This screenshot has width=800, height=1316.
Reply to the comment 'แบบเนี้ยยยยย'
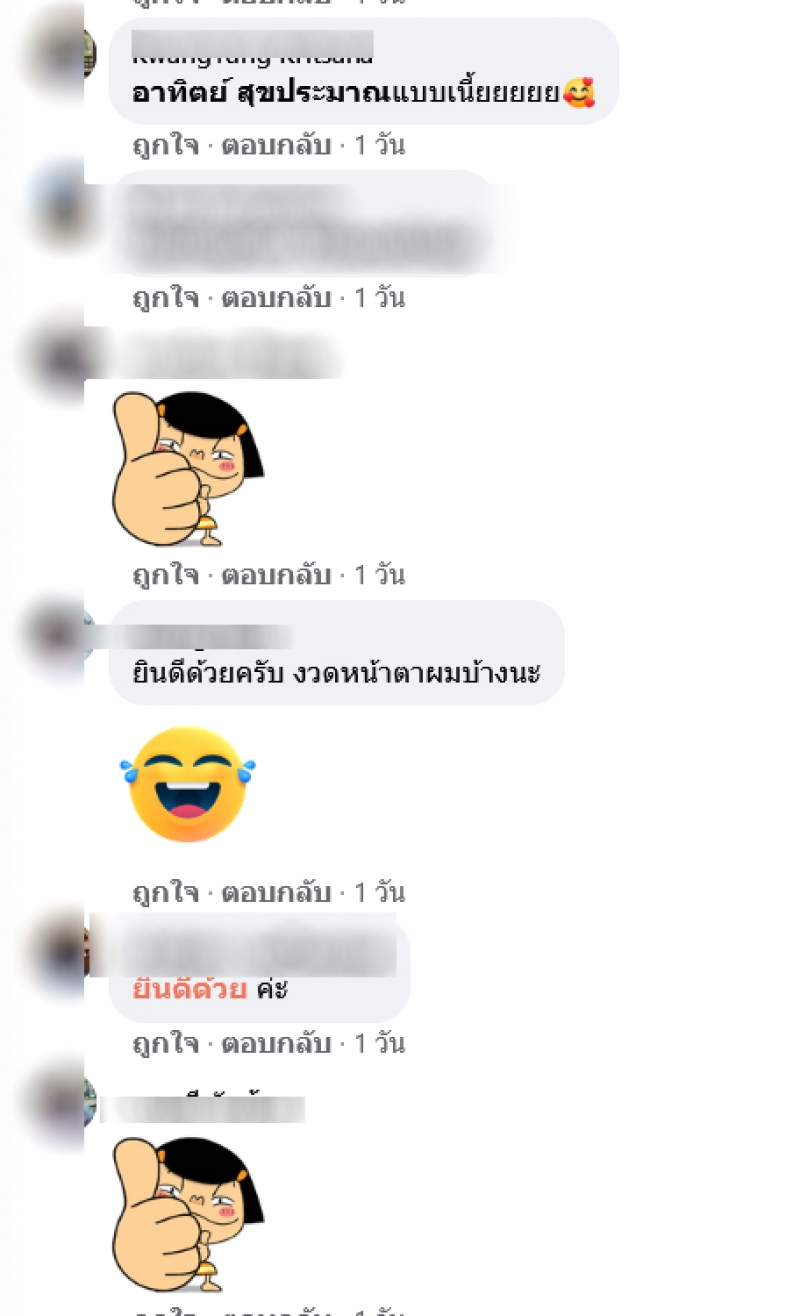click(x=275, y=146)
